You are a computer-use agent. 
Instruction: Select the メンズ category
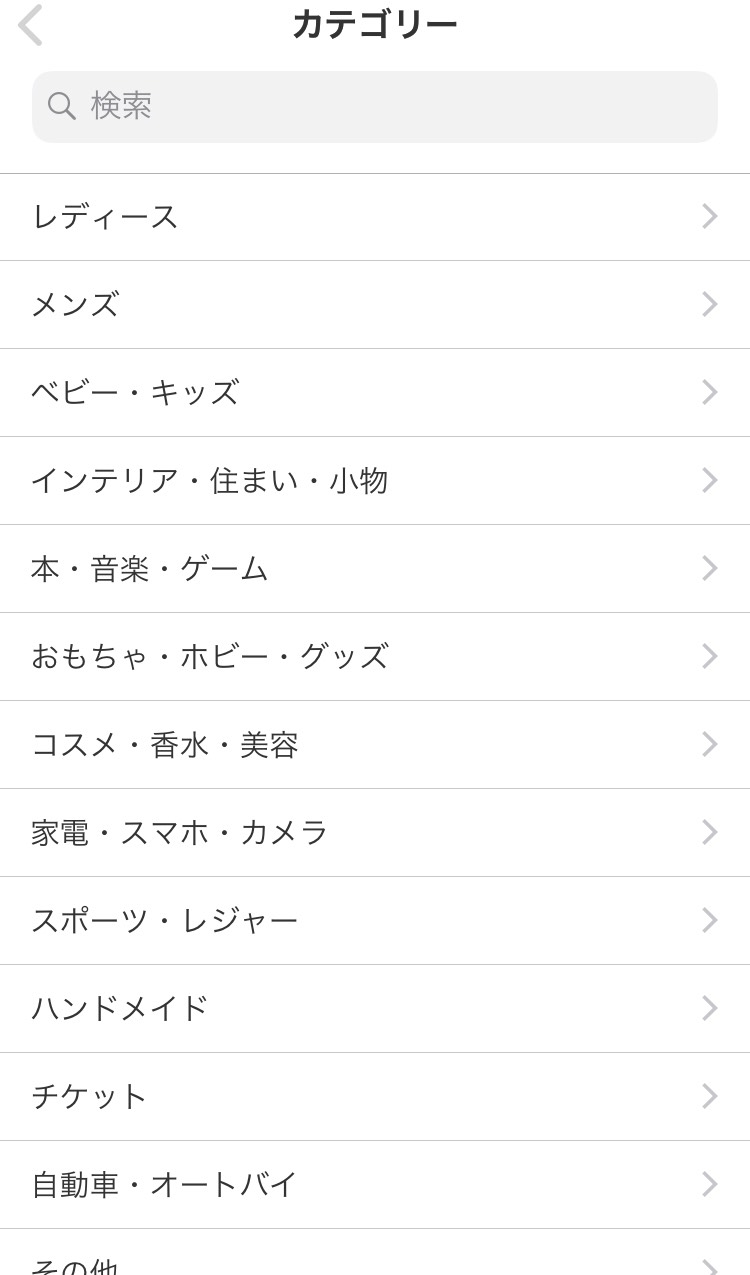point(375,305)
